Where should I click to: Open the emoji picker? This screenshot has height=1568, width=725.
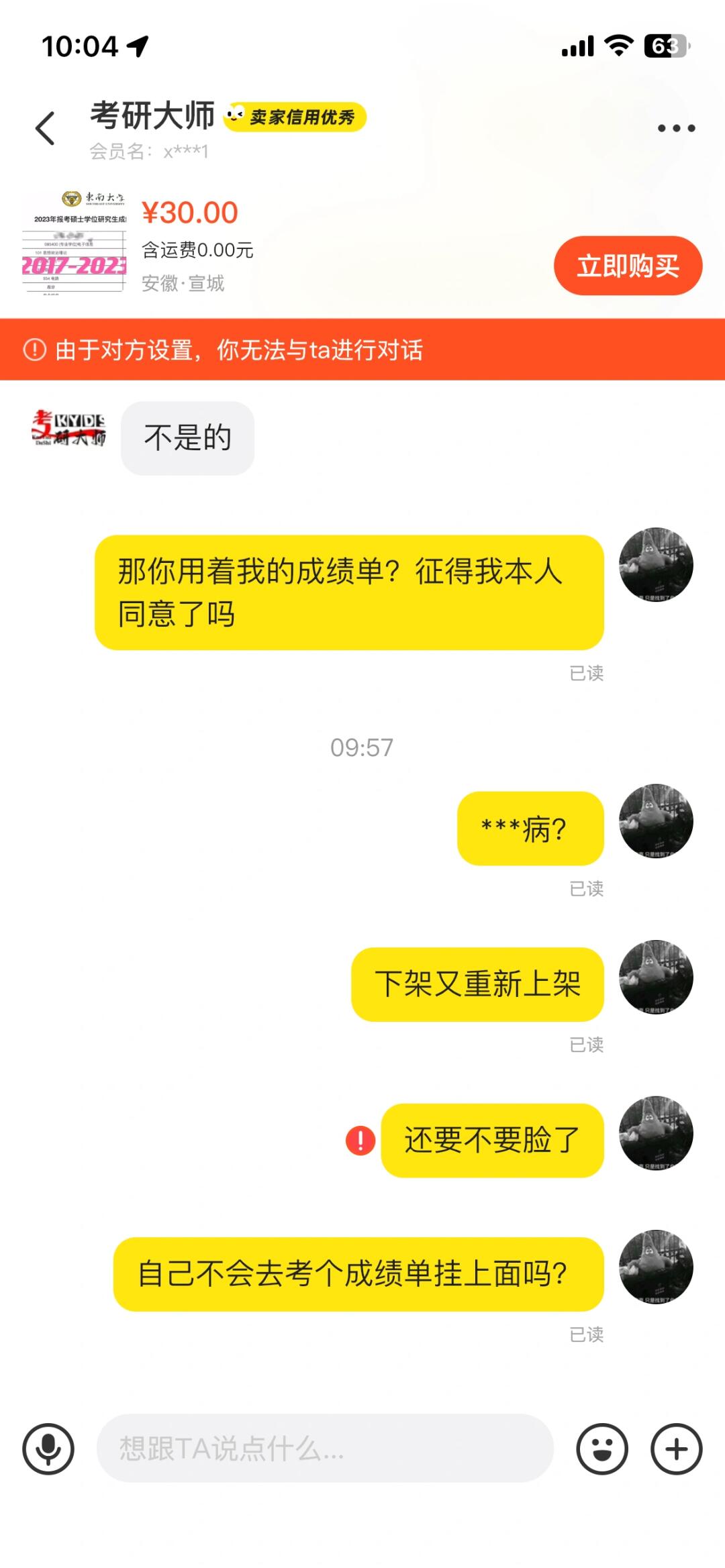coord(602,1449)
